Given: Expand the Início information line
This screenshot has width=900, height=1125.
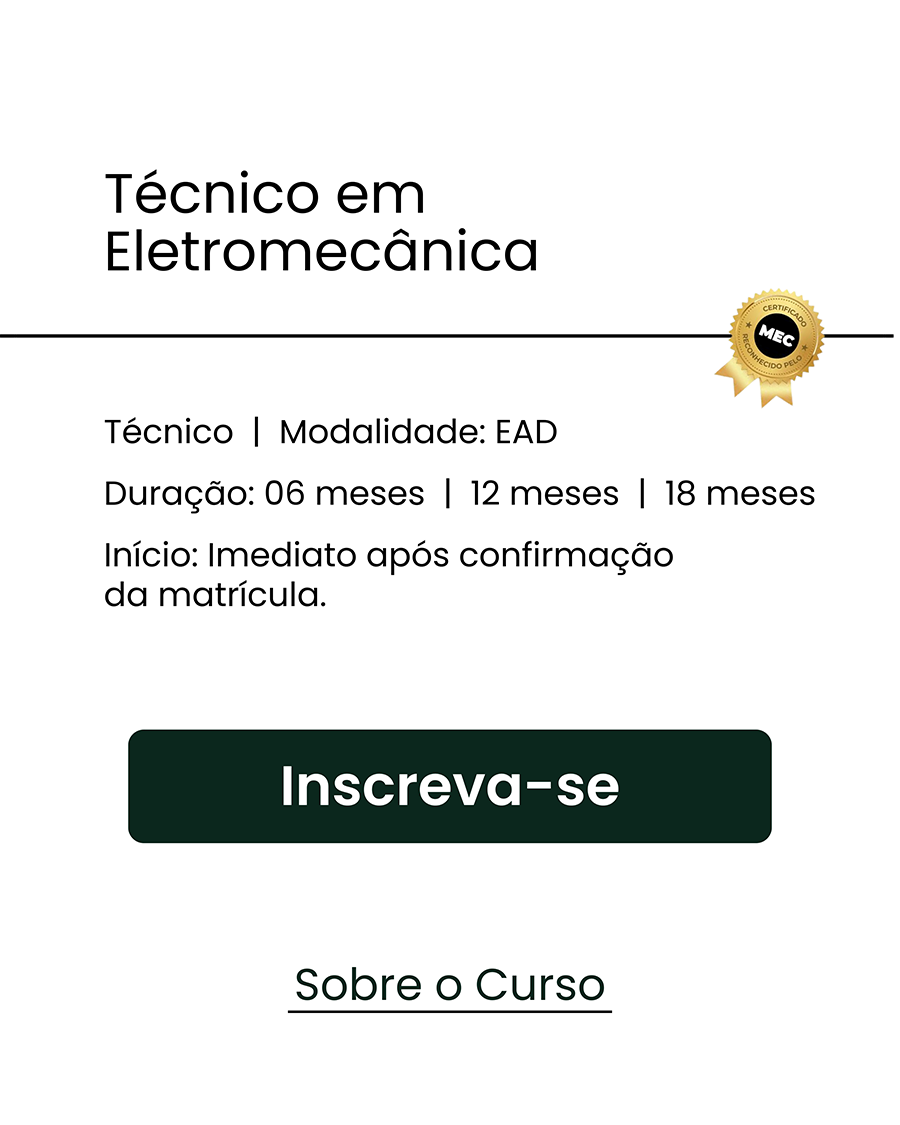Looking at the screenshot, I should point(389,555).
